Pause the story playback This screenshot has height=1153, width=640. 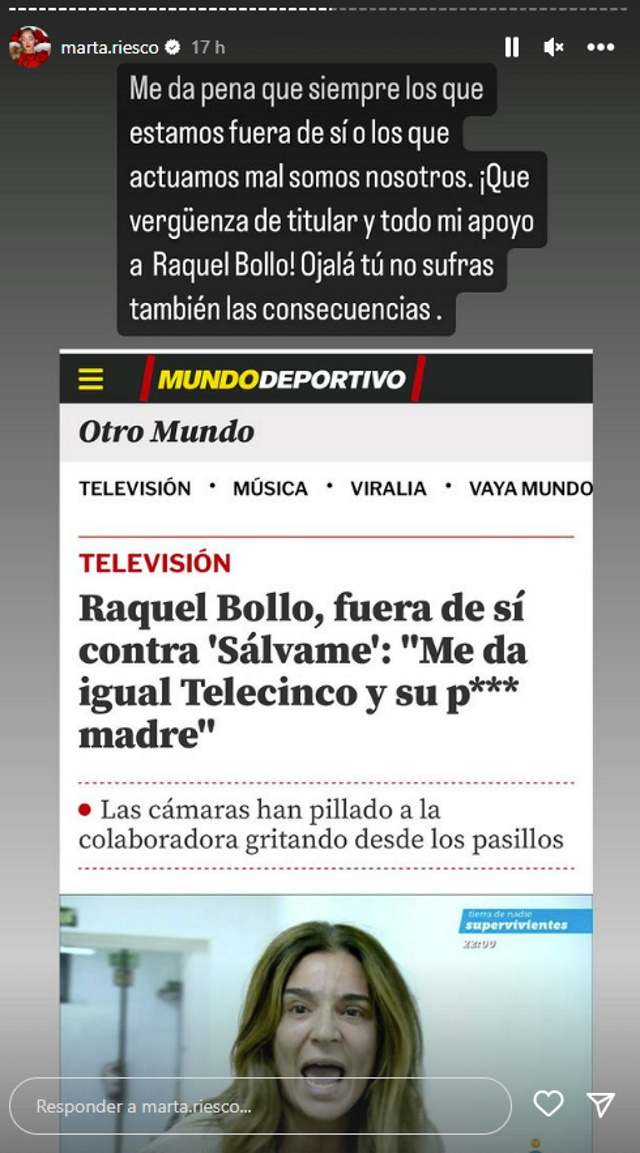(x=512, y=47)
